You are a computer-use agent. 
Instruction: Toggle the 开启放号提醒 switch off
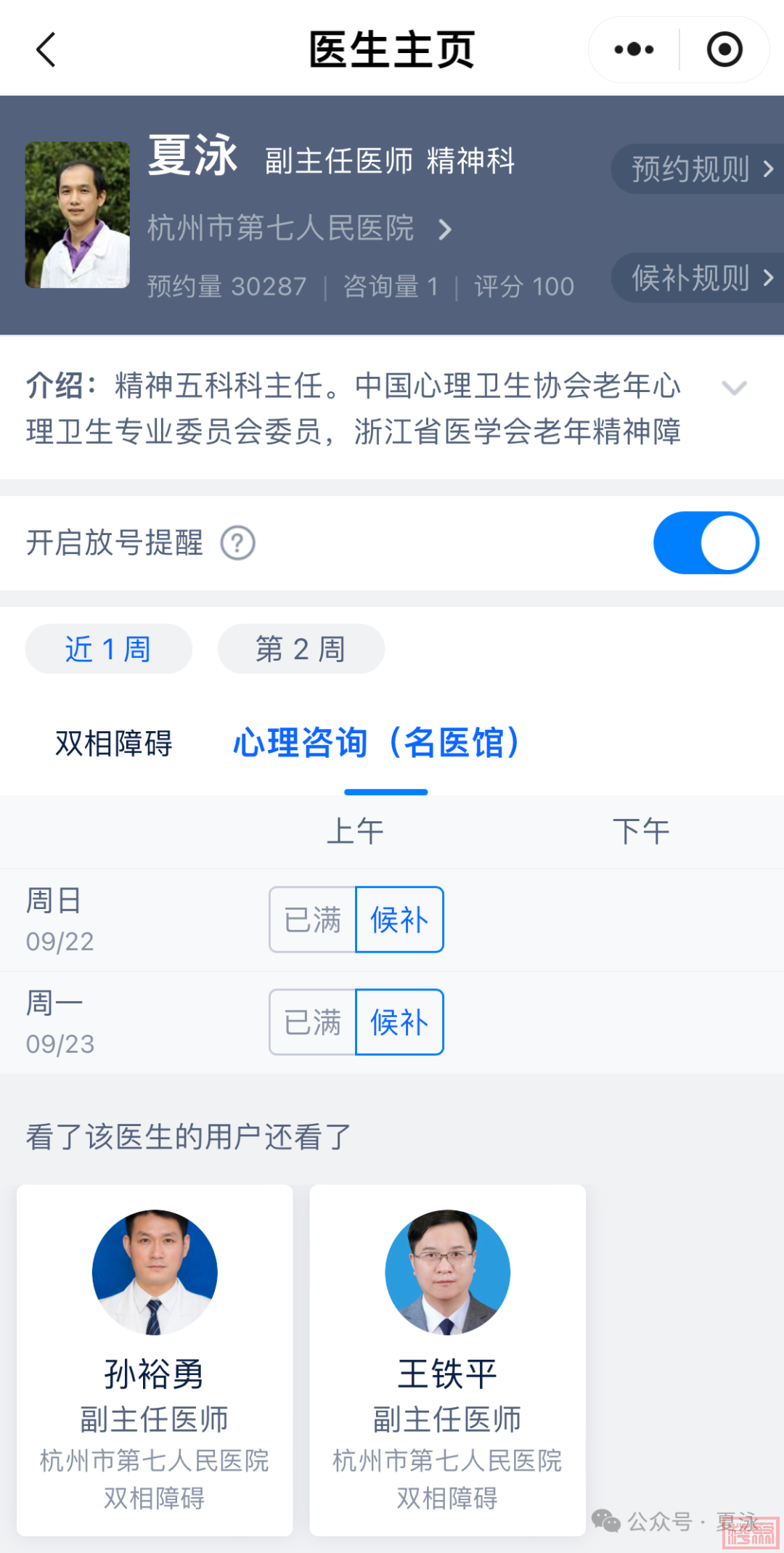pyautogui.click(x=706, y=543)
